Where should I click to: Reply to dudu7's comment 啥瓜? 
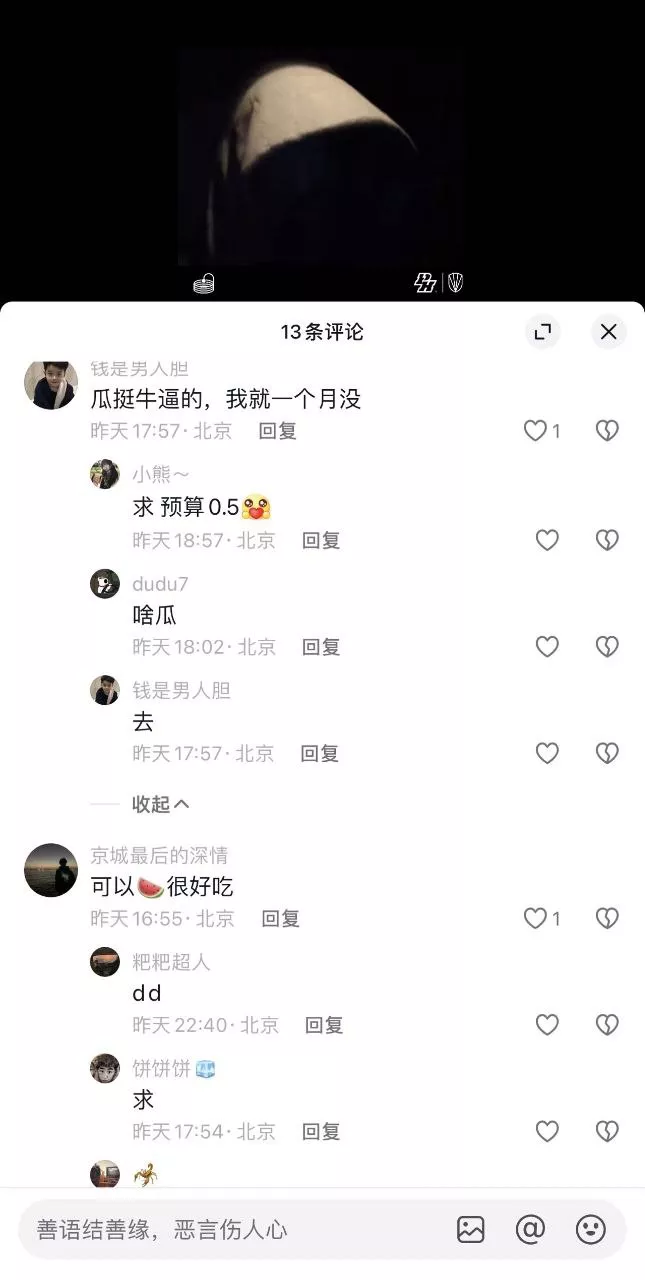[321, 647]
